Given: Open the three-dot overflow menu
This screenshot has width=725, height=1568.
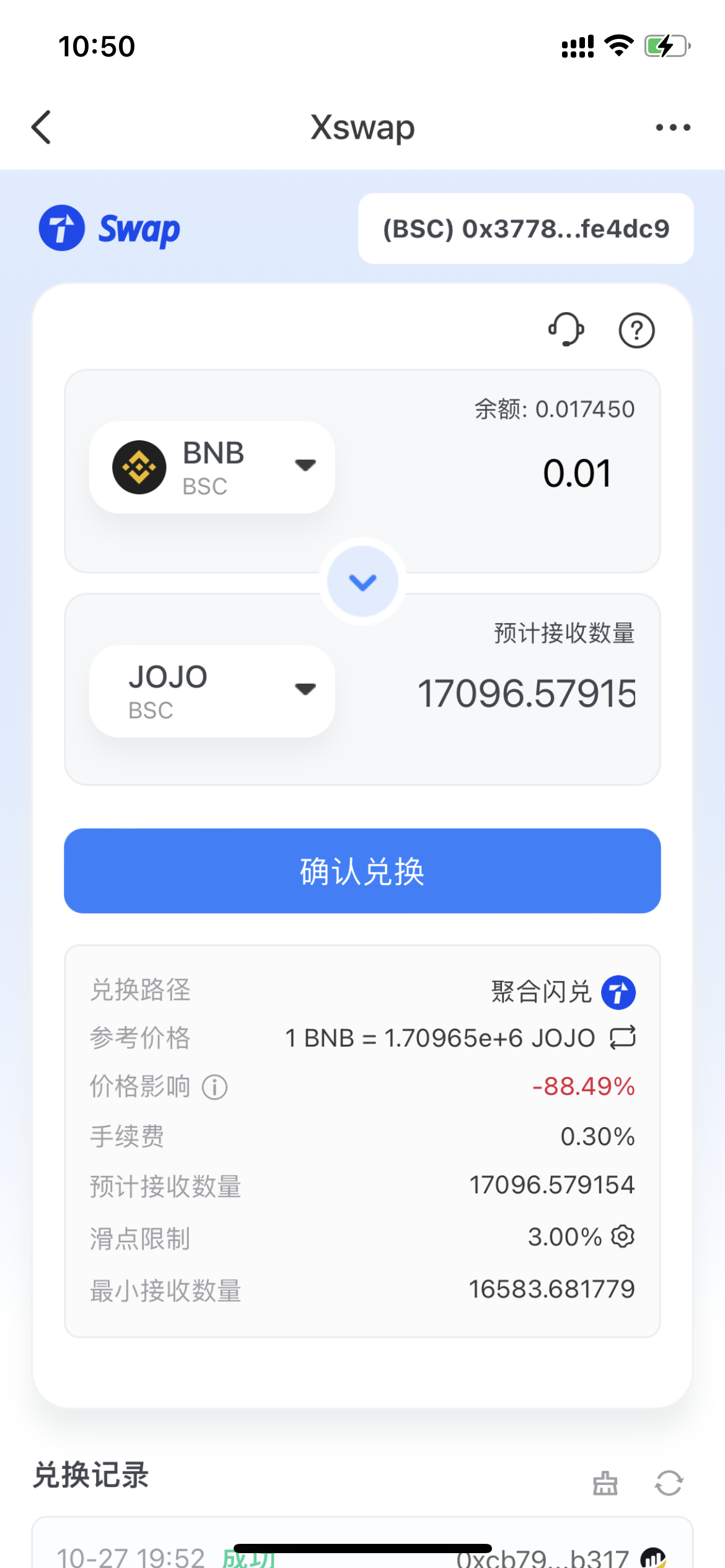Looking at the screenshot, I should click(672, 127).
